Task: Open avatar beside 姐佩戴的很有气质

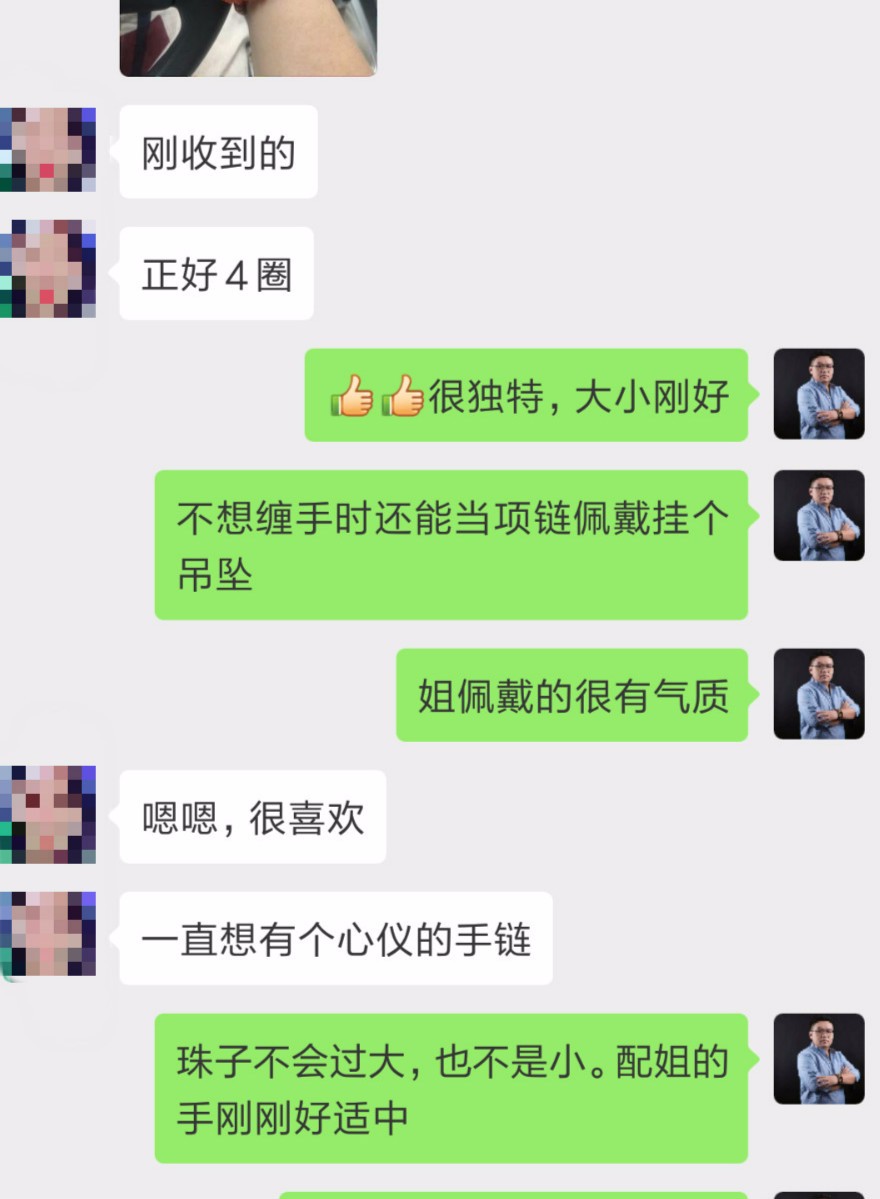Action: (818, 694)
